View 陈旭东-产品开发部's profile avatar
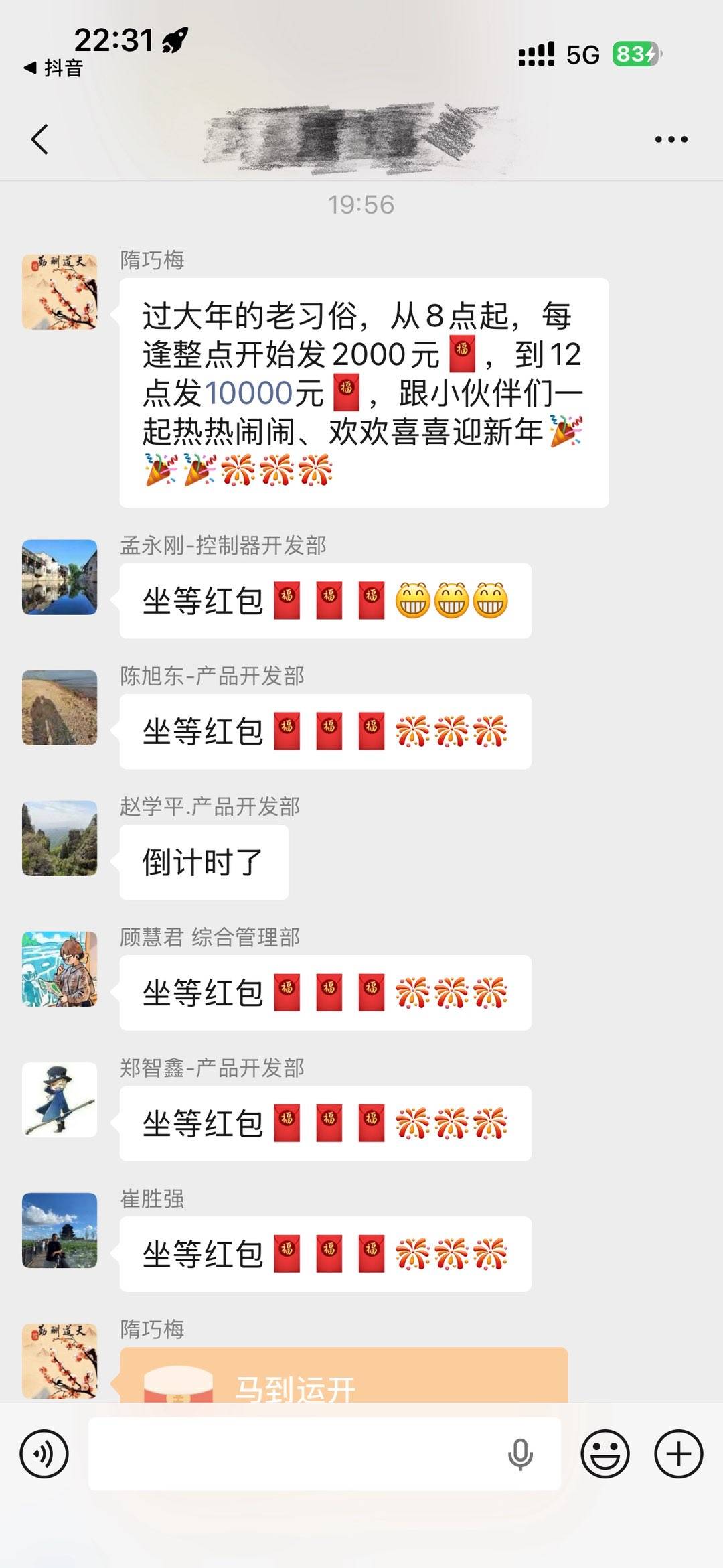 click(60, 707)
